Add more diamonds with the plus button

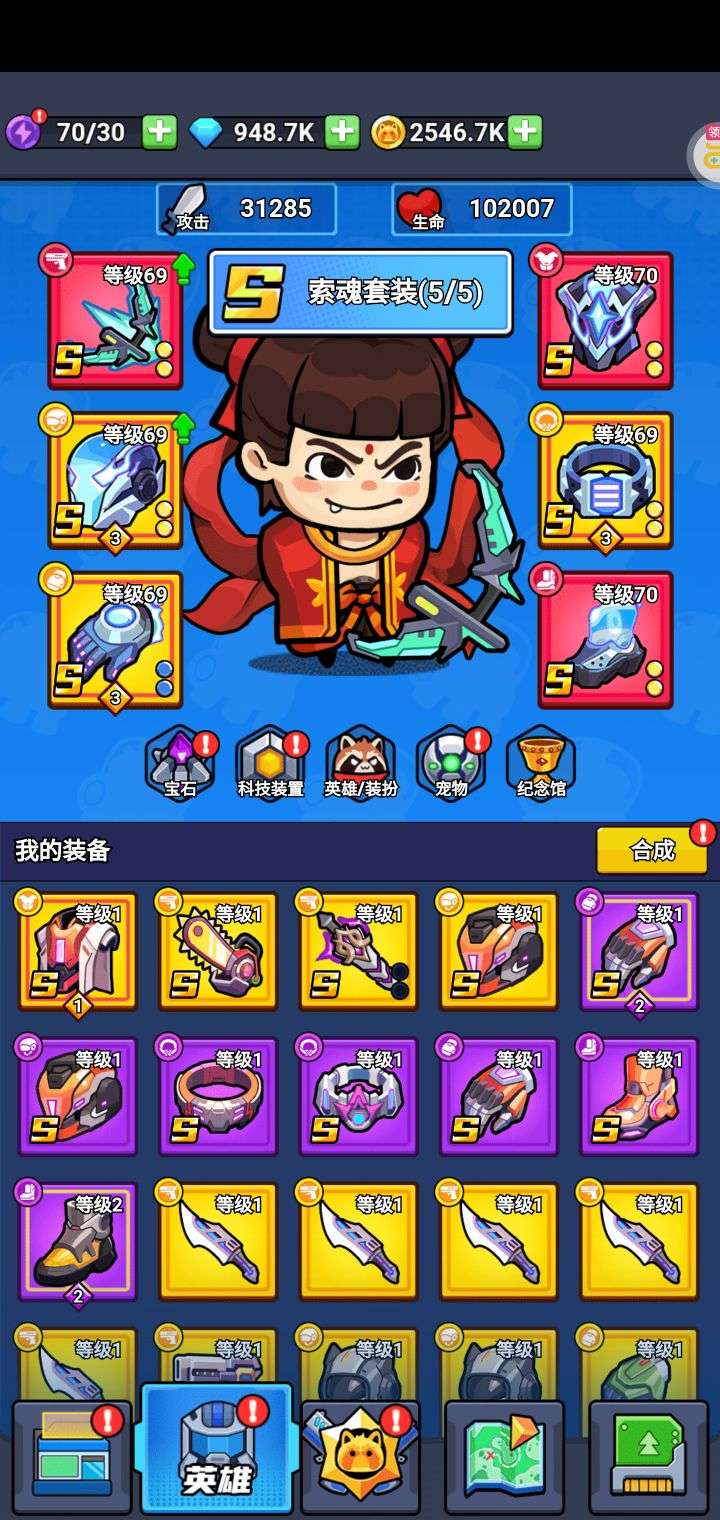coord(342,132)
